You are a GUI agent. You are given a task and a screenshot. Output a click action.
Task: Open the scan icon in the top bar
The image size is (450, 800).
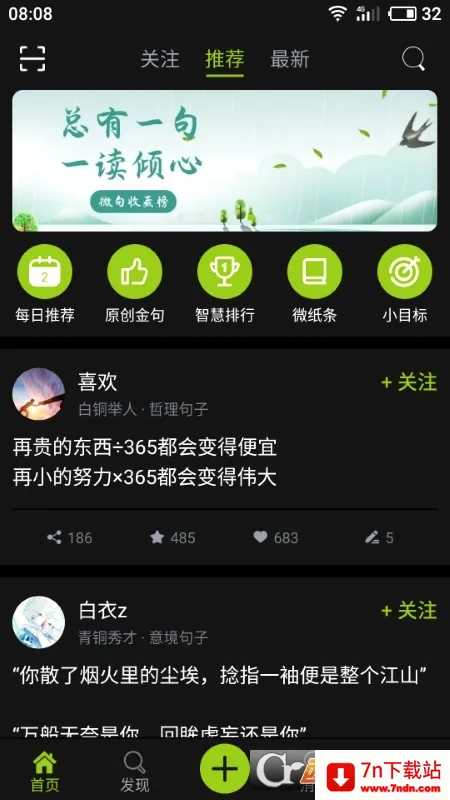click(x=33, y=59)
